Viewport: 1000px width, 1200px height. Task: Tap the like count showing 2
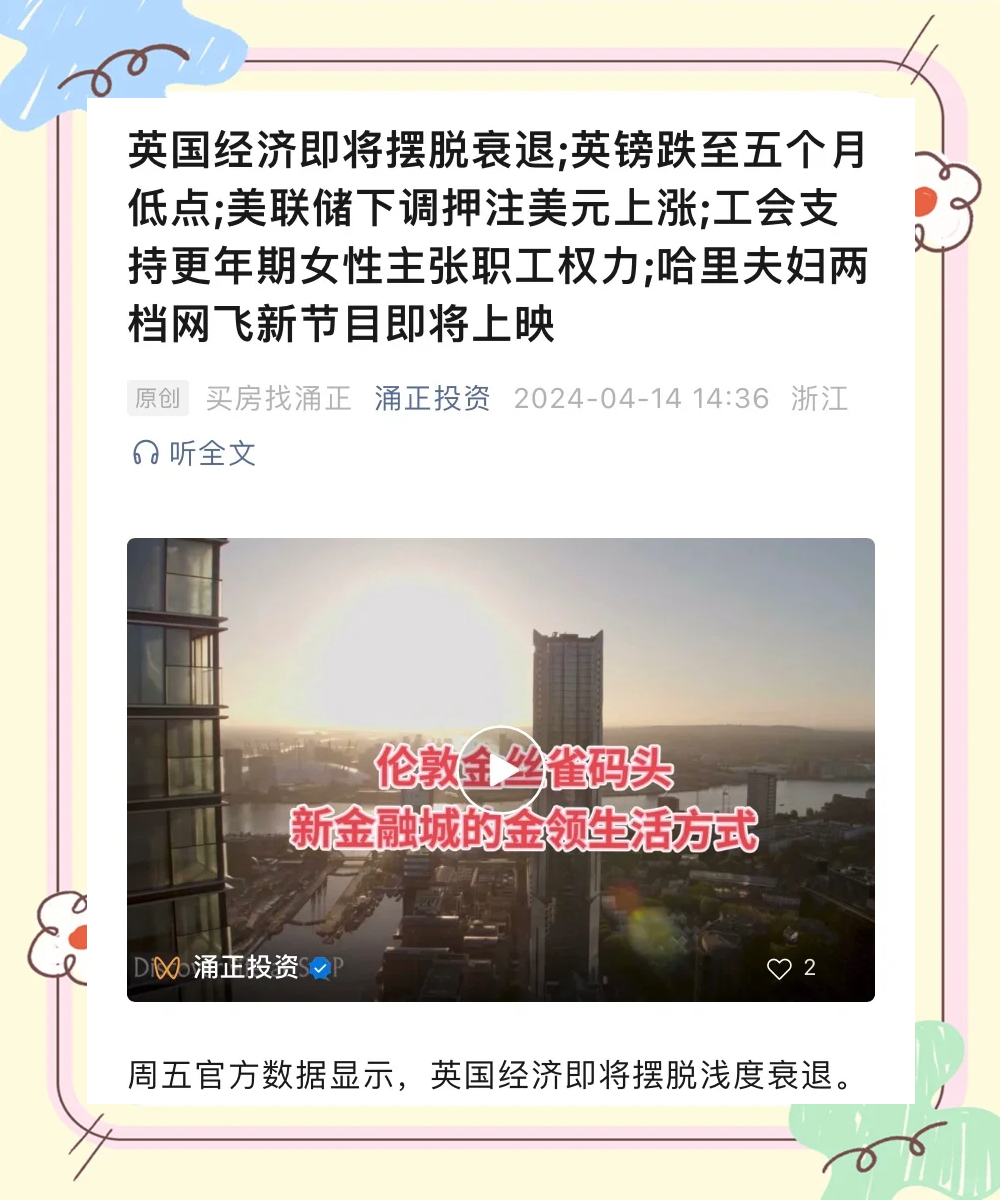(810, 968)
